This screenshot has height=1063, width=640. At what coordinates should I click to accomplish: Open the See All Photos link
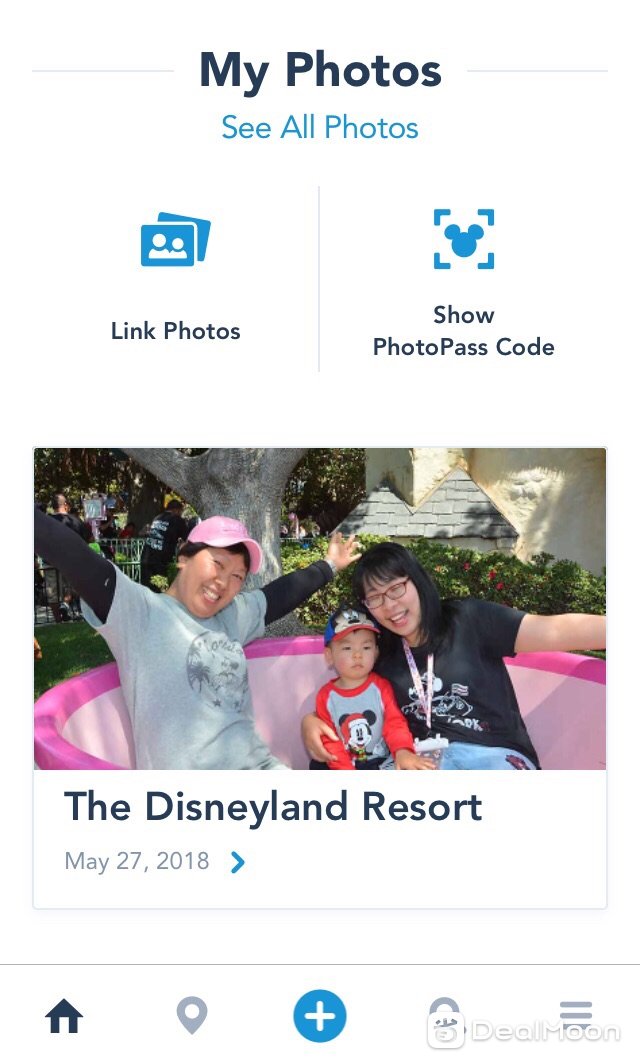click(320, 128)
